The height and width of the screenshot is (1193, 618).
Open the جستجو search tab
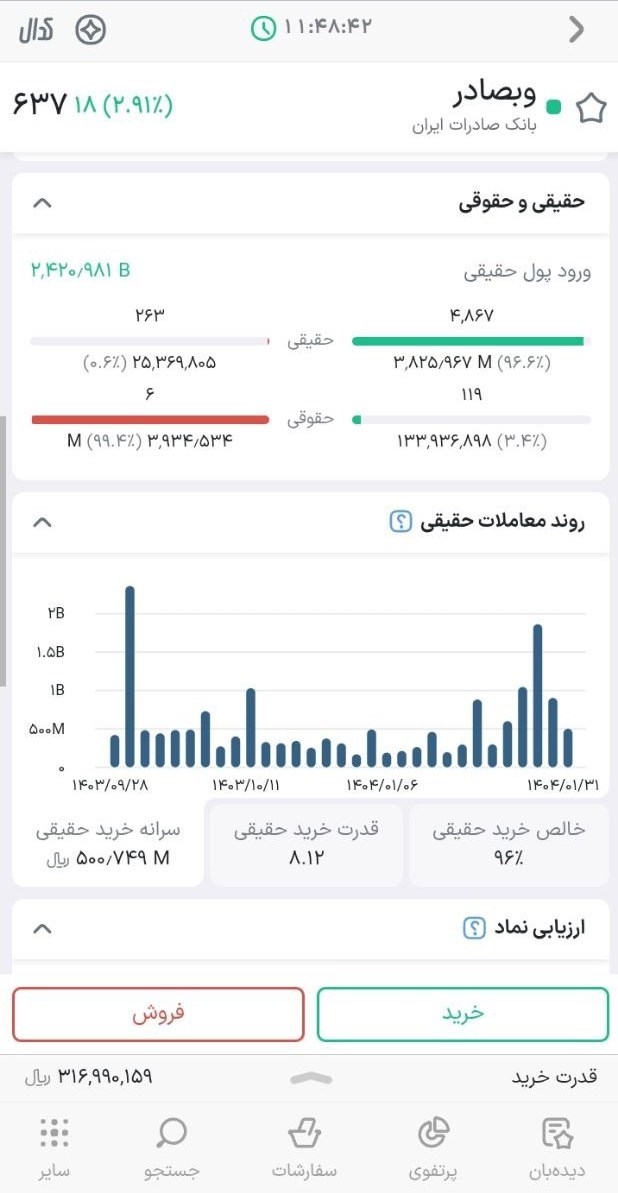tap(172, 1146)
